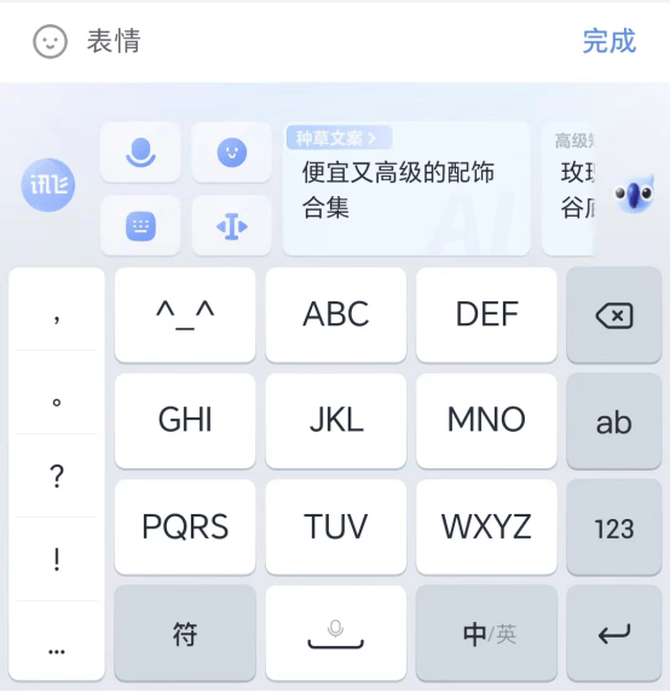Open the smiley face sticker panel
This screenshot has height=692, width=670.
(231, 153)
